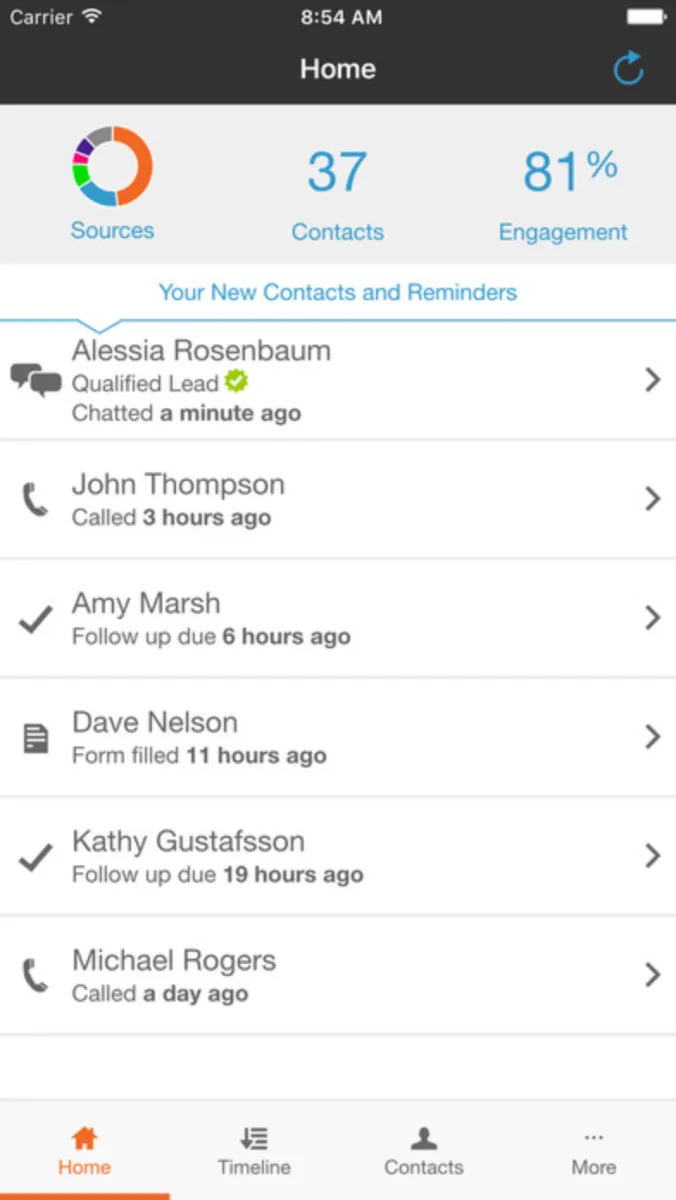The image size is (676, 1200).
Task: Go to the Home tab
Action: pos(84,1150)
